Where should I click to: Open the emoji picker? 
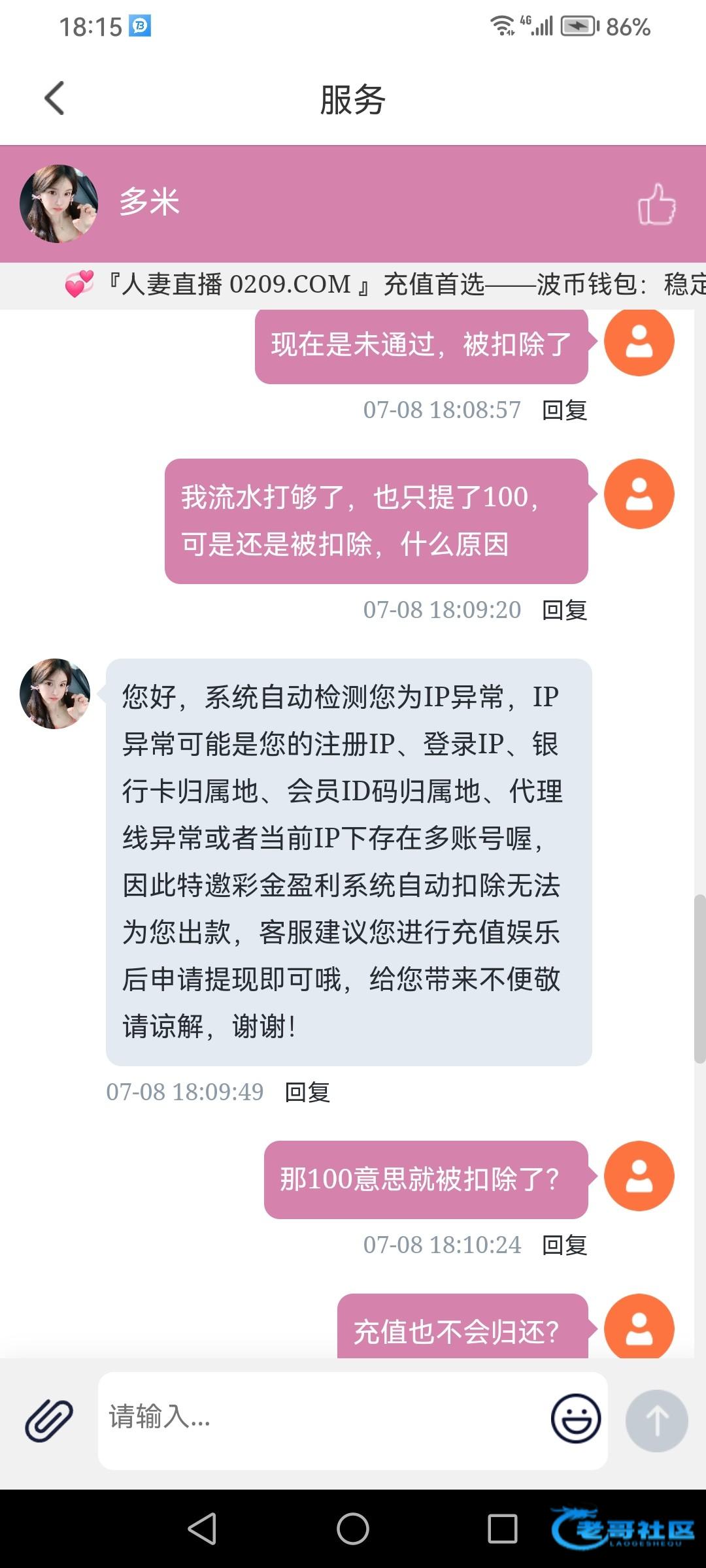[x=575, y=1418]
